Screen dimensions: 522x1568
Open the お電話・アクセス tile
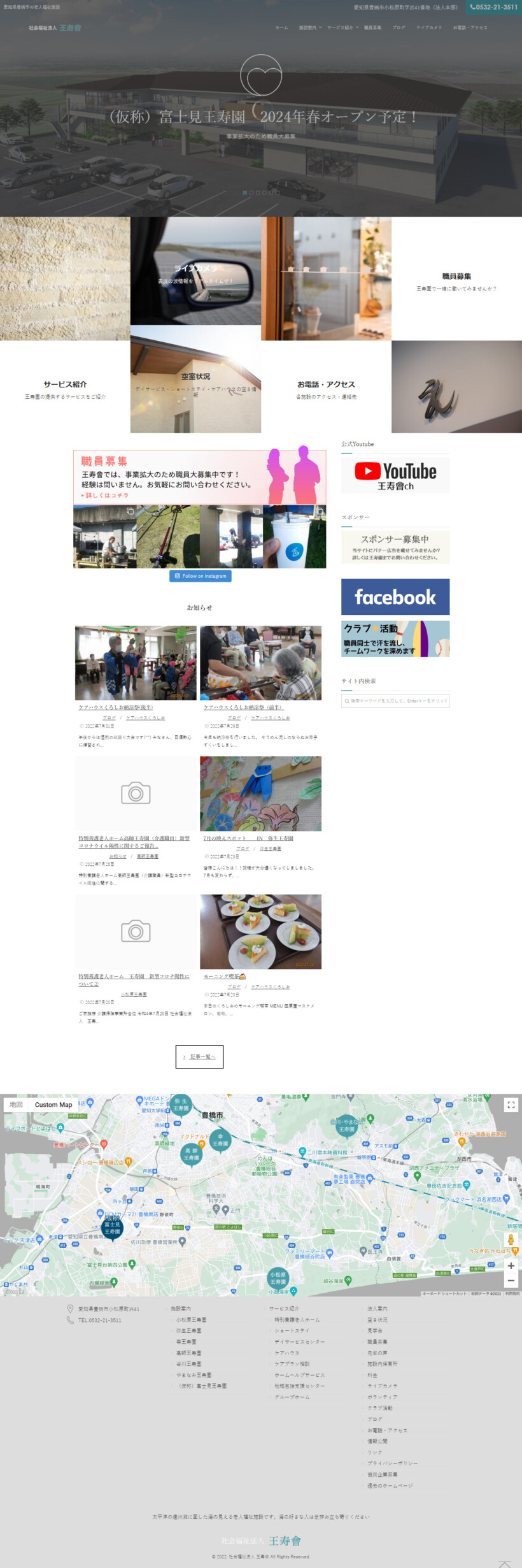tap(326, 388)
